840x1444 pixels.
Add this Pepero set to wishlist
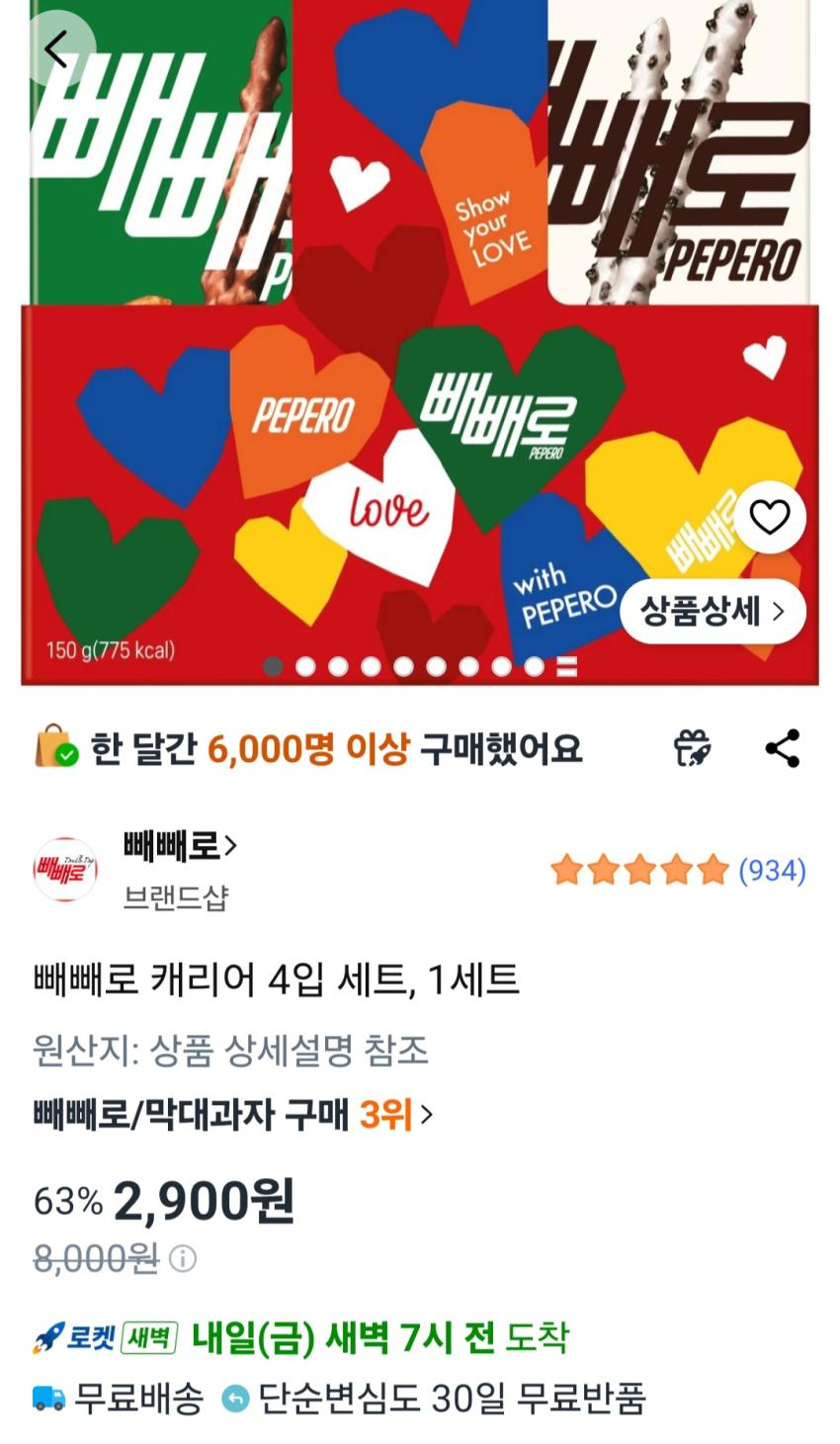(x=770, y=517)
